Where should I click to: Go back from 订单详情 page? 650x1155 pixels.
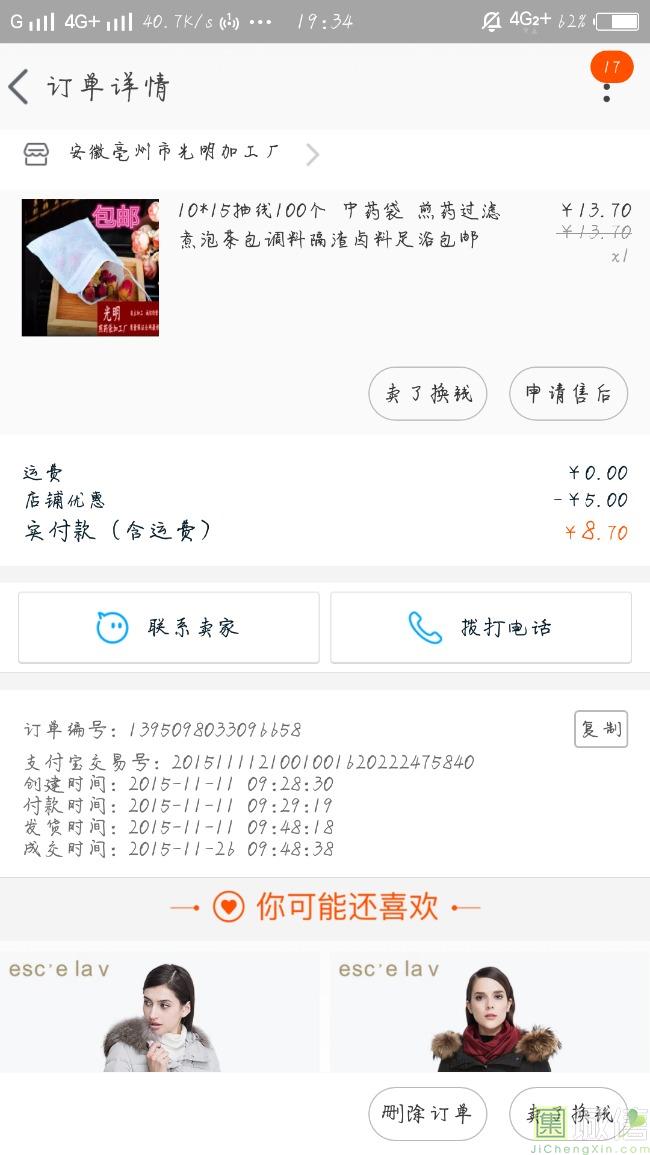(x=20, y=87)
